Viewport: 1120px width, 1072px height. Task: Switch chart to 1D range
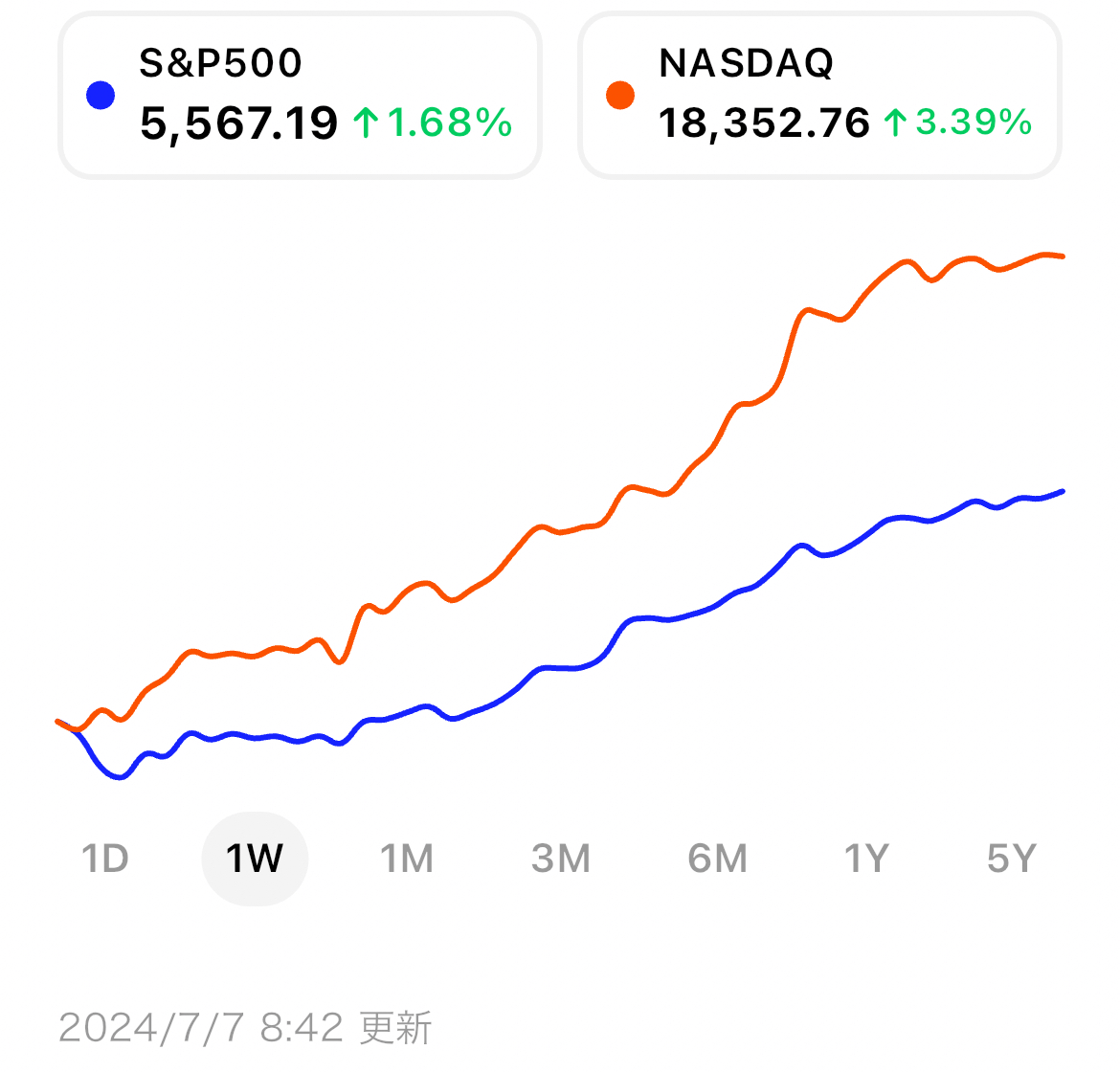point(104,859)
